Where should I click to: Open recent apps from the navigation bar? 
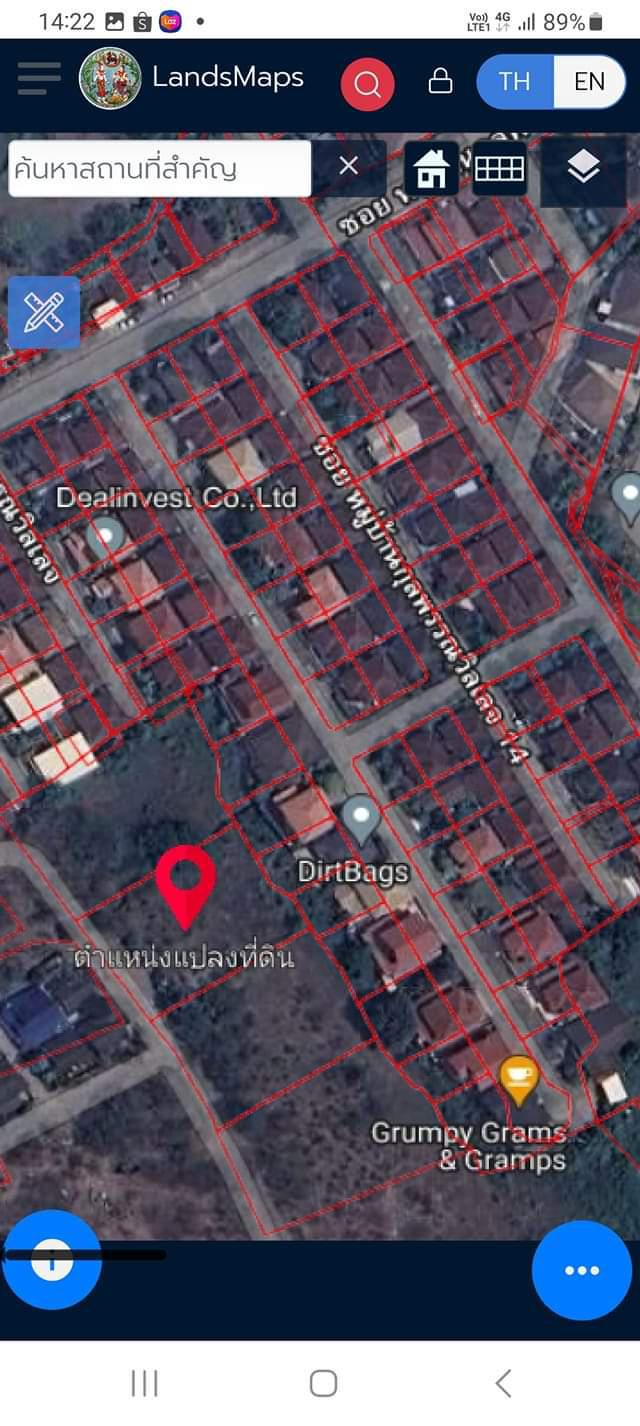click(145, 1383)
